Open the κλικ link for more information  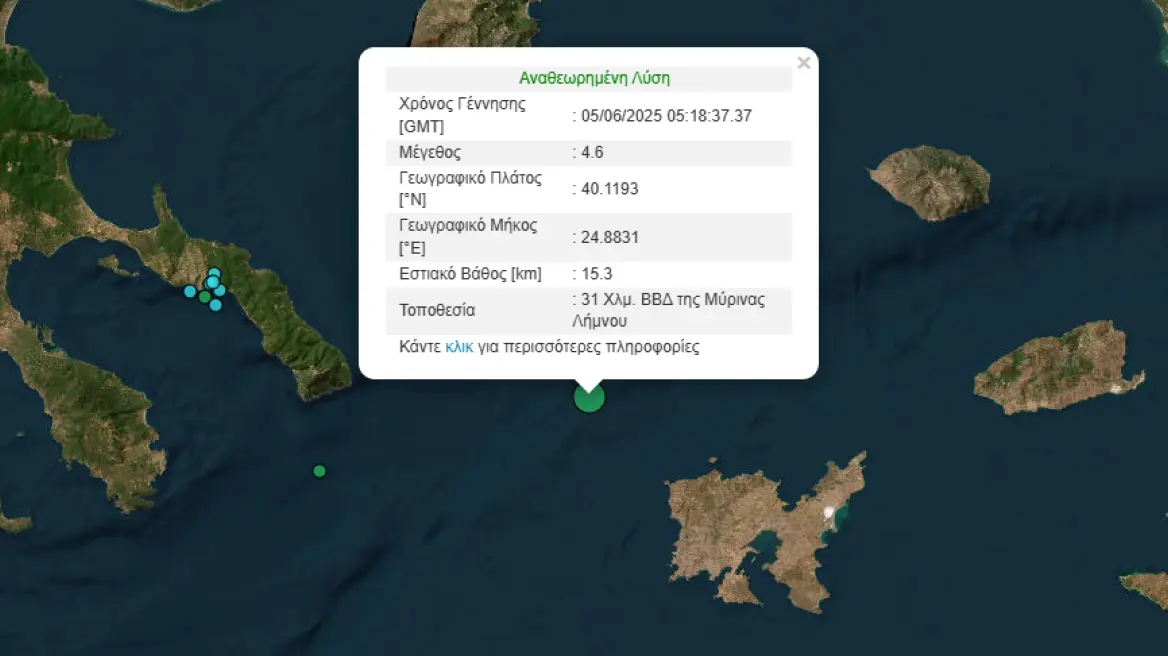tap(459, 347)
